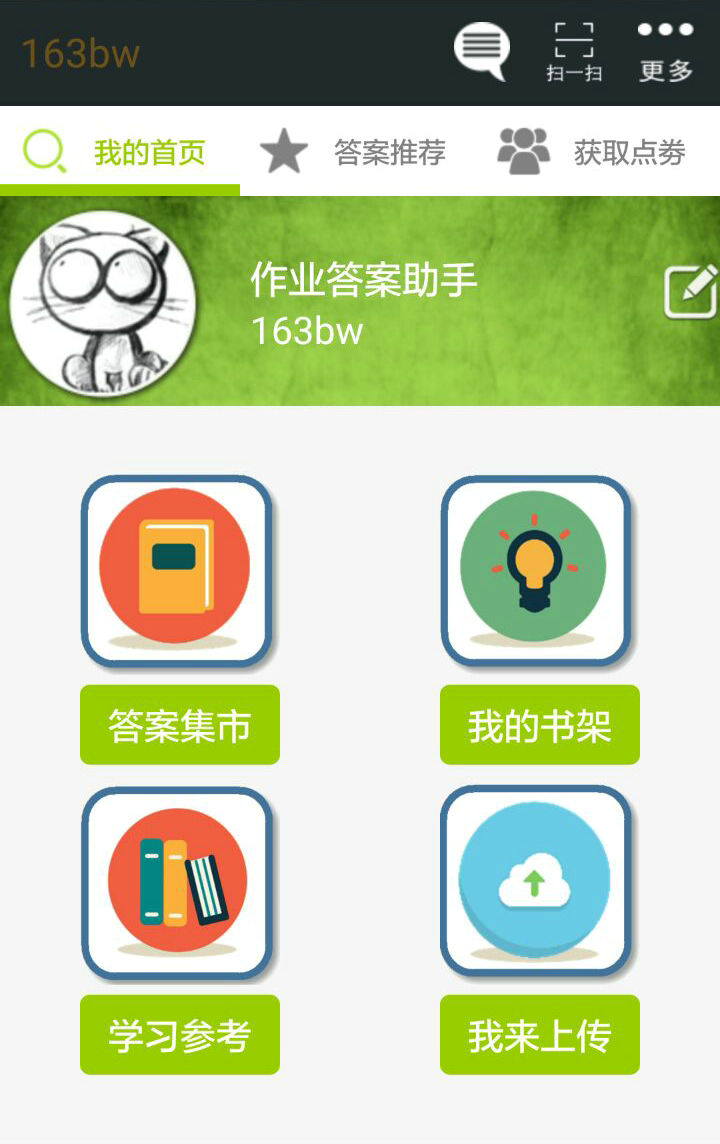Screen dimensions: 720x1144
Task: Tap the green 我来上传 button
Action: pyautogui.click(x=540, y=1035)
